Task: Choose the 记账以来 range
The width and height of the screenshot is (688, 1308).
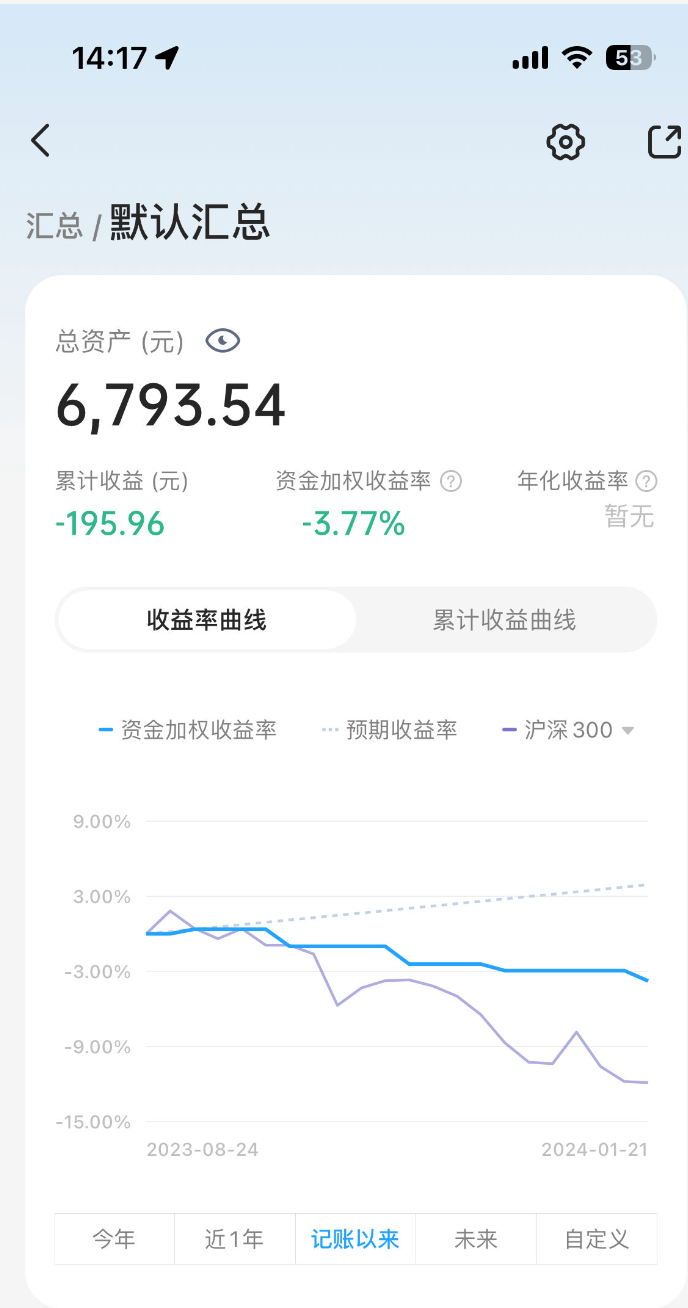Action: click(x=355, y=1240)
